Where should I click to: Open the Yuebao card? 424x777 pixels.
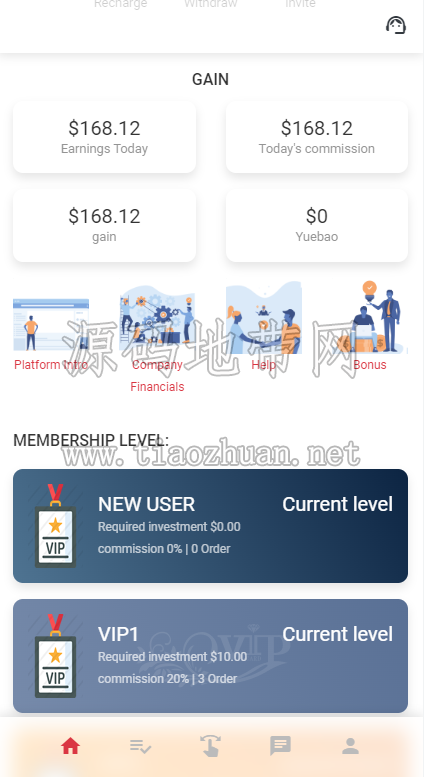coord(317,225)
